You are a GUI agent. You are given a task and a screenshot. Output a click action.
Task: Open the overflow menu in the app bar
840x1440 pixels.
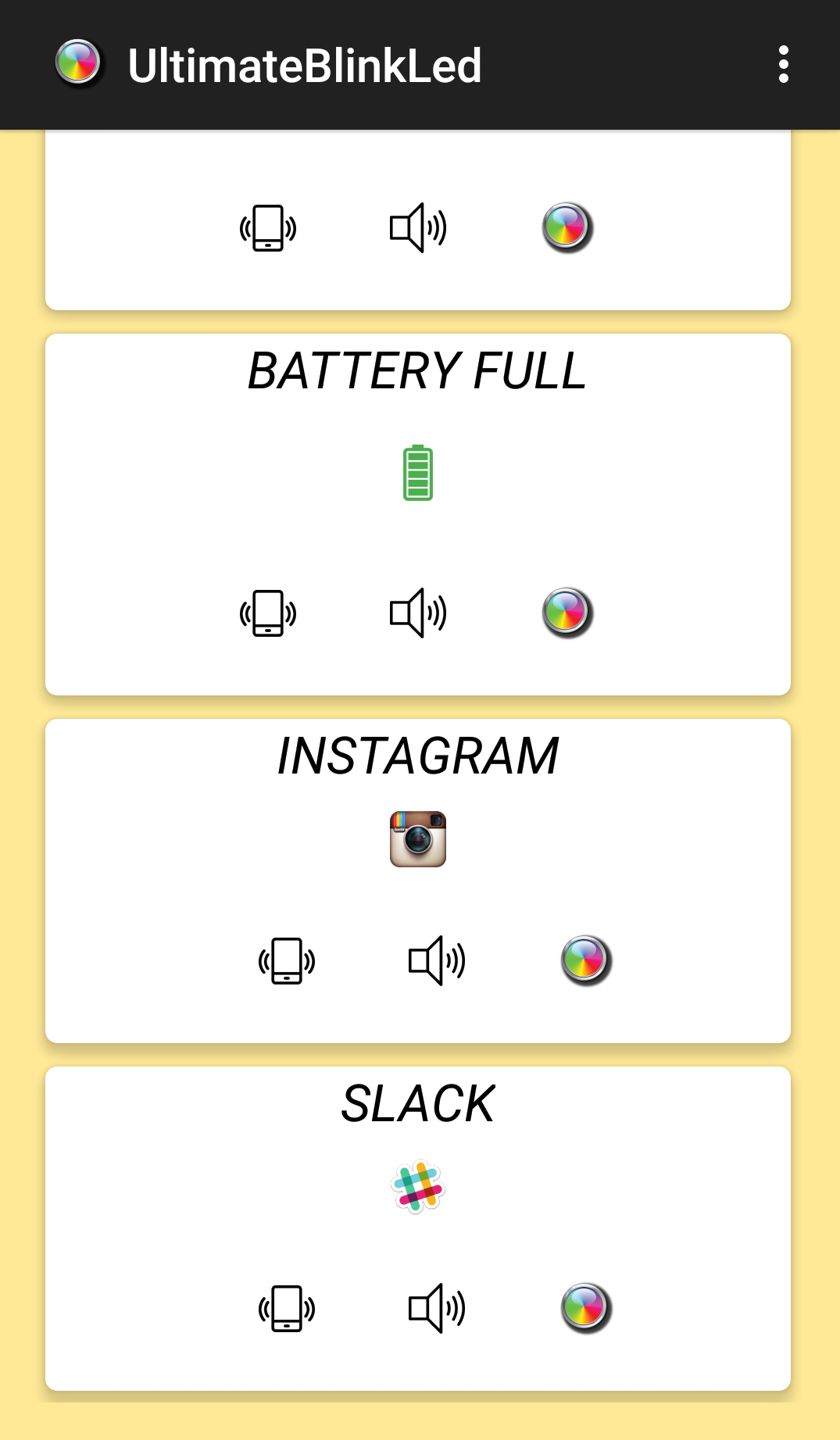(783, 64)
